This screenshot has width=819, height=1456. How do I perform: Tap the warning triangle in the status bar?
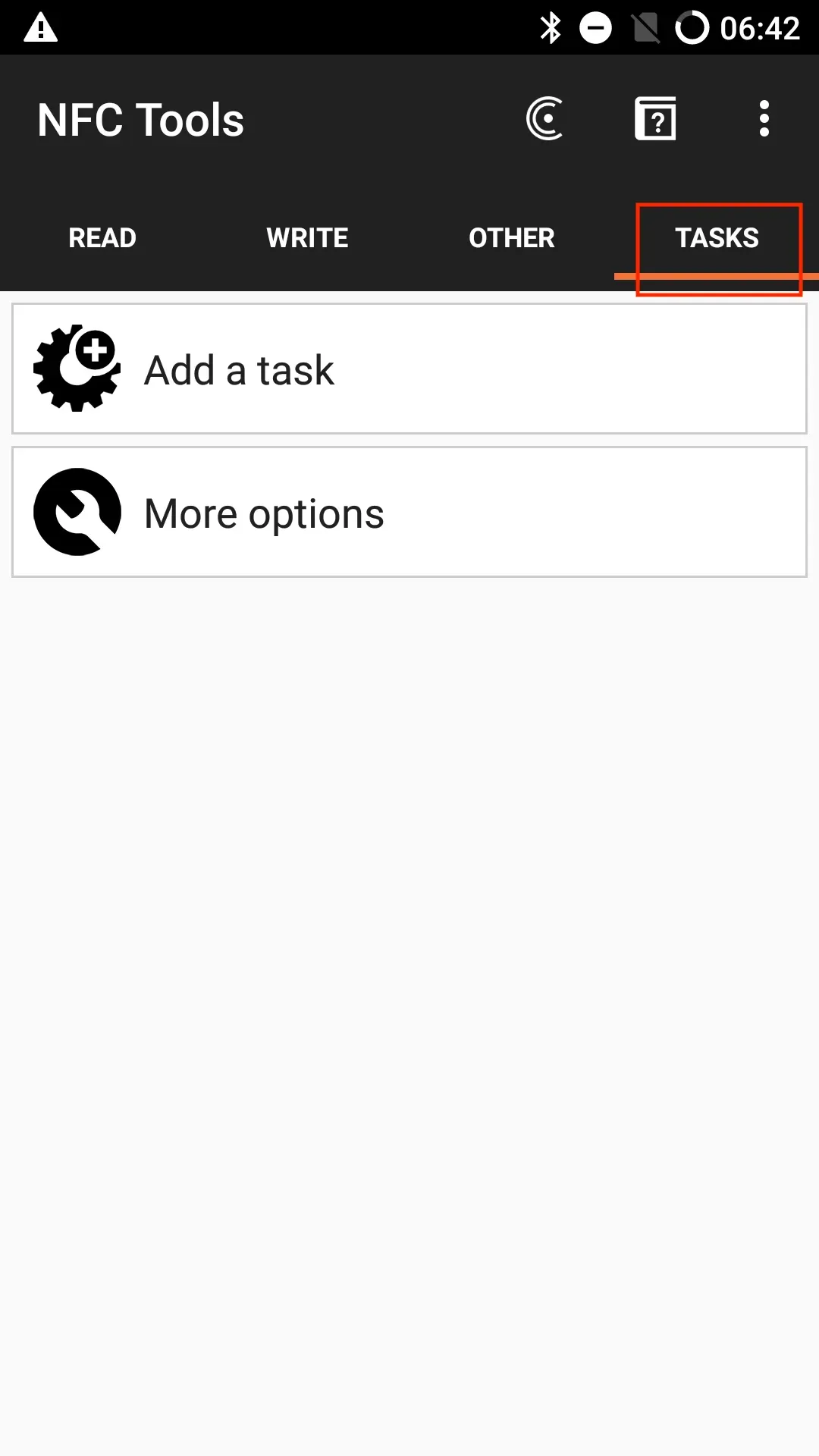pos(39,28)
